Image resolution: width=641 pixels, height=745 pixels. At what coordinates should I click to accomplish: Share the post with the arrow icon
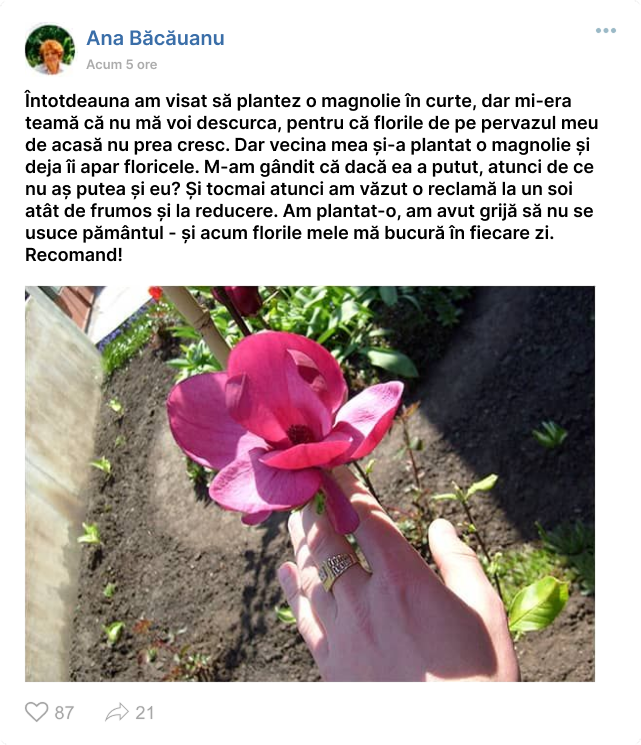click(x=117, y=712)
